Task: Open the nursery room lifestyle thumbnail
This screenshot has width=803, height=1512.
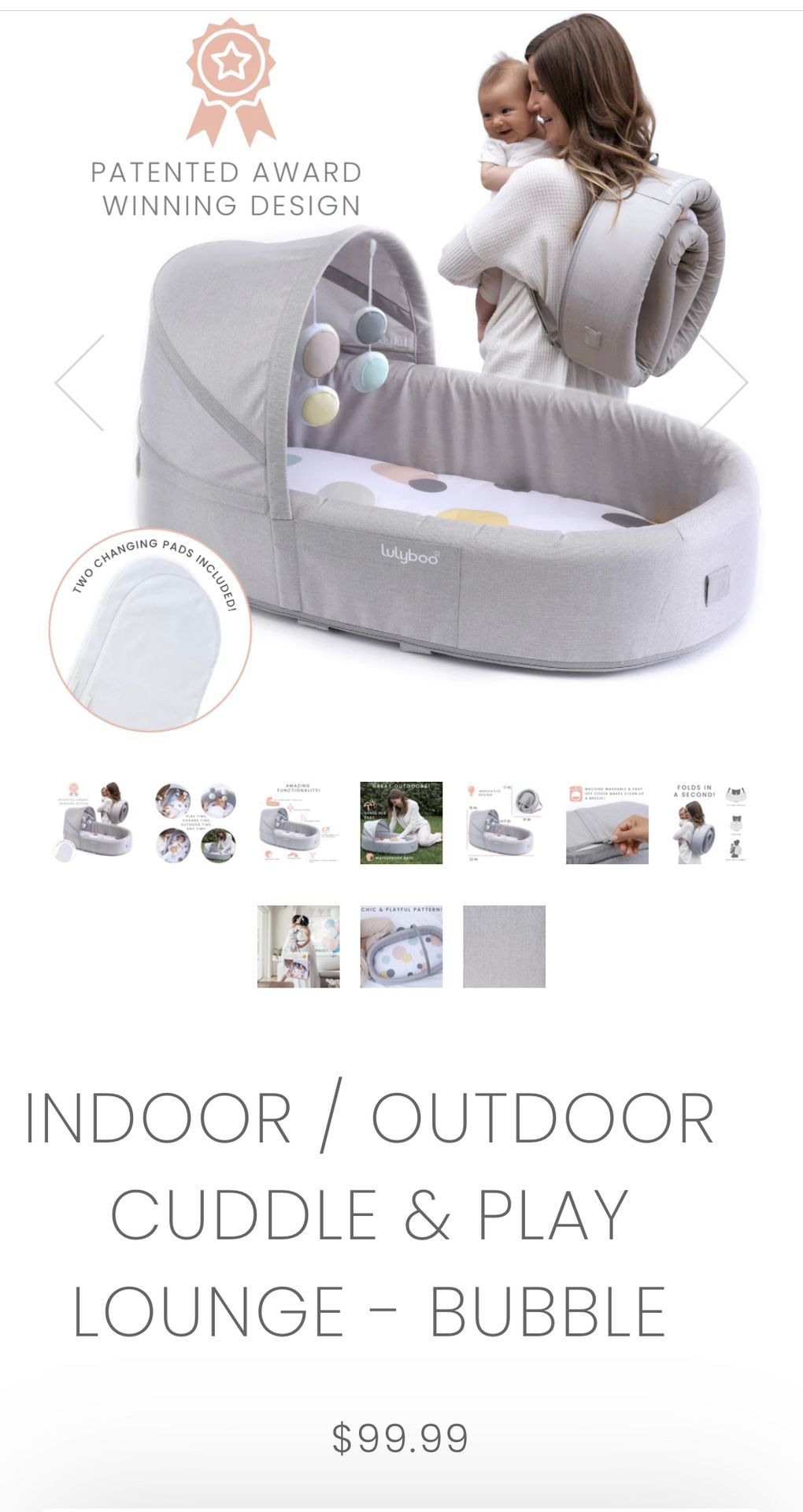Action: pos(298,947)
